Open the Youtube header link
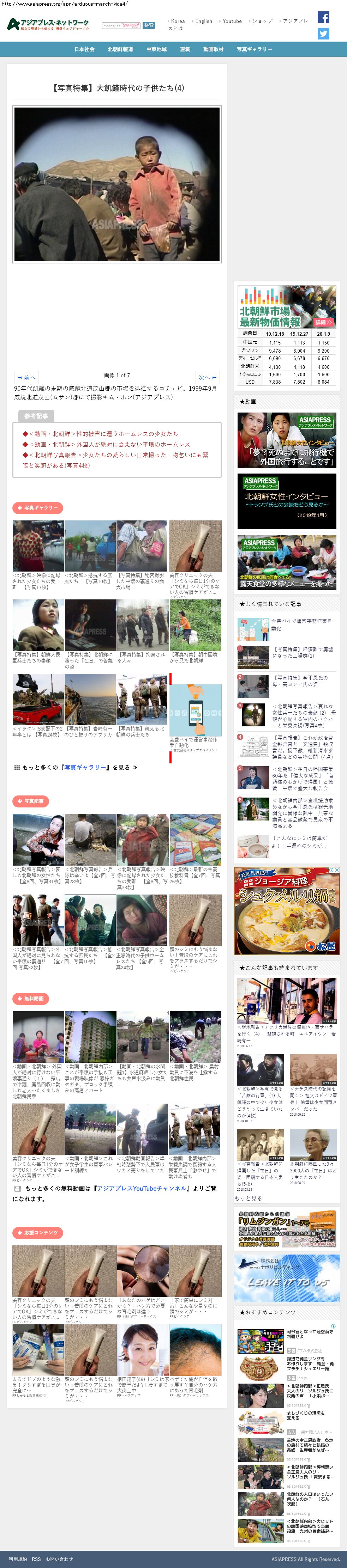Viewport: 347px width, 1568px height. (x=231, y=21)
